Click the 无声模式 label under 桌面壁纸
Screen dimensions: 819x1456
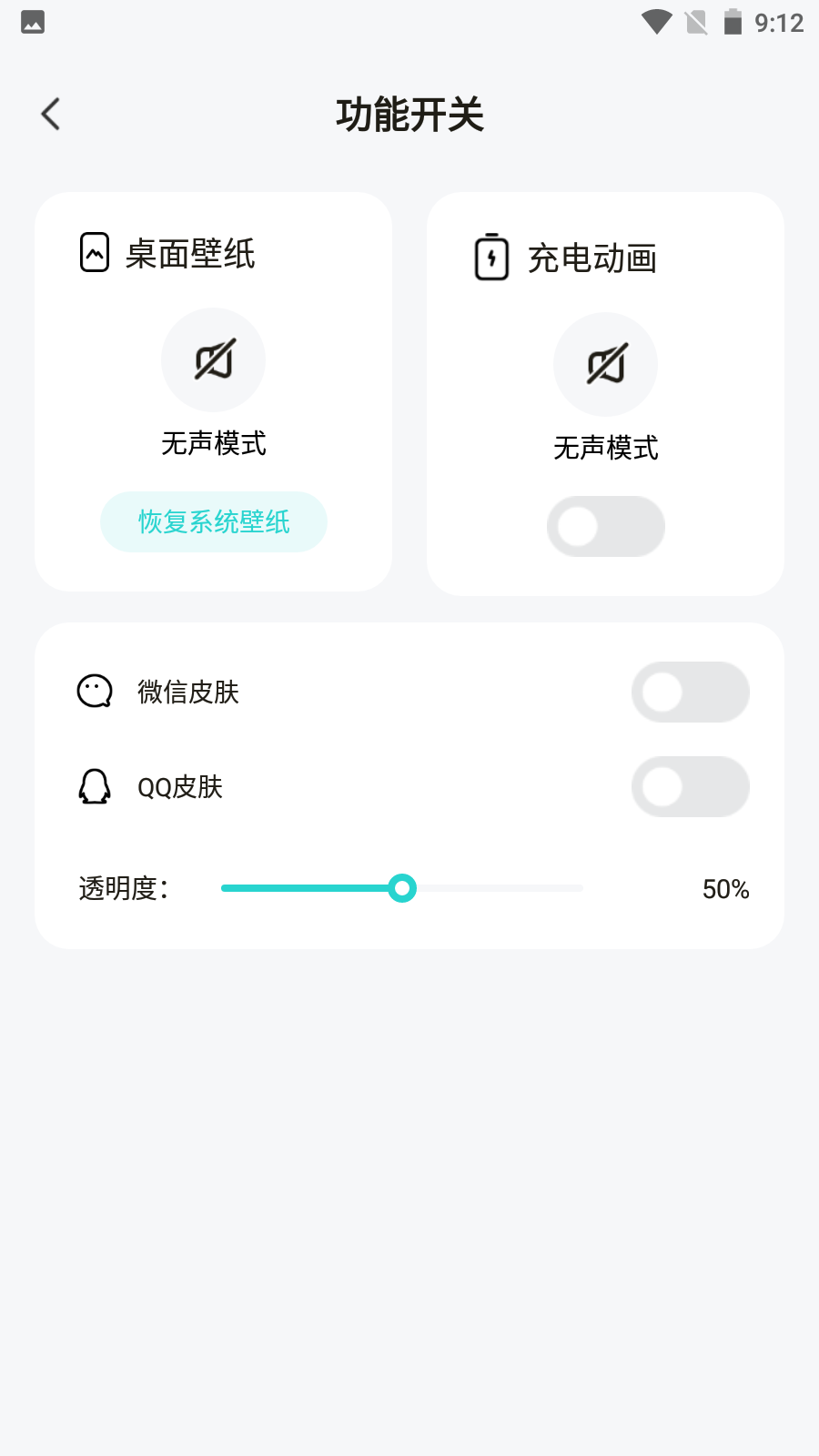[x=213, y=444]
